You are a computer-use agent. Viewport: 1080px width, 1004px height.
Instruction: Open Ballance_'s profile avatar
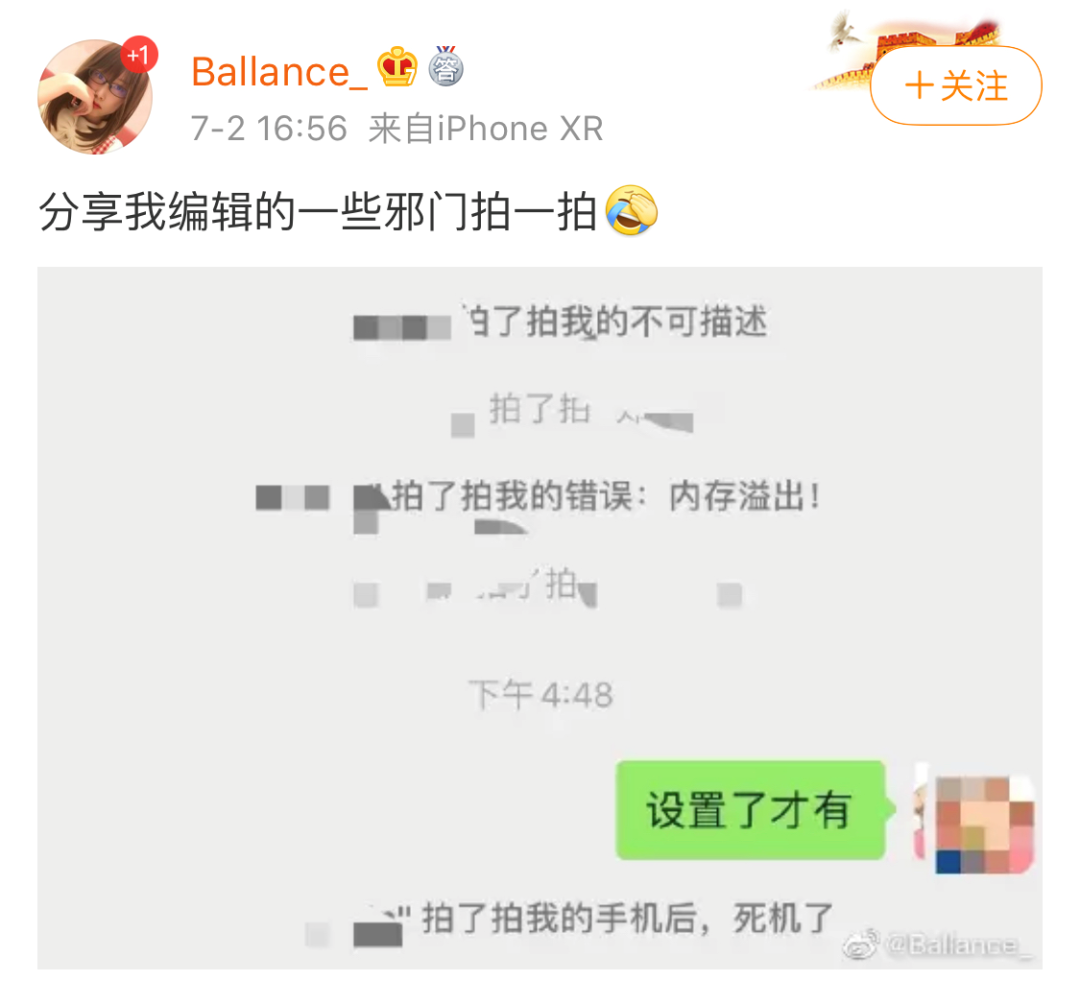[96, 97]
